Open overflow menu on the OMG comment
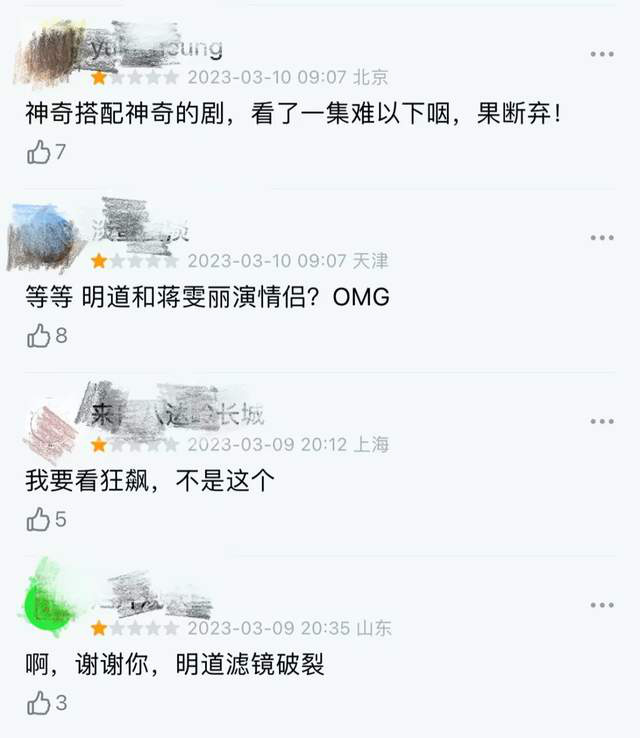This screenshot has height=738, width=640. pos(602,237)
